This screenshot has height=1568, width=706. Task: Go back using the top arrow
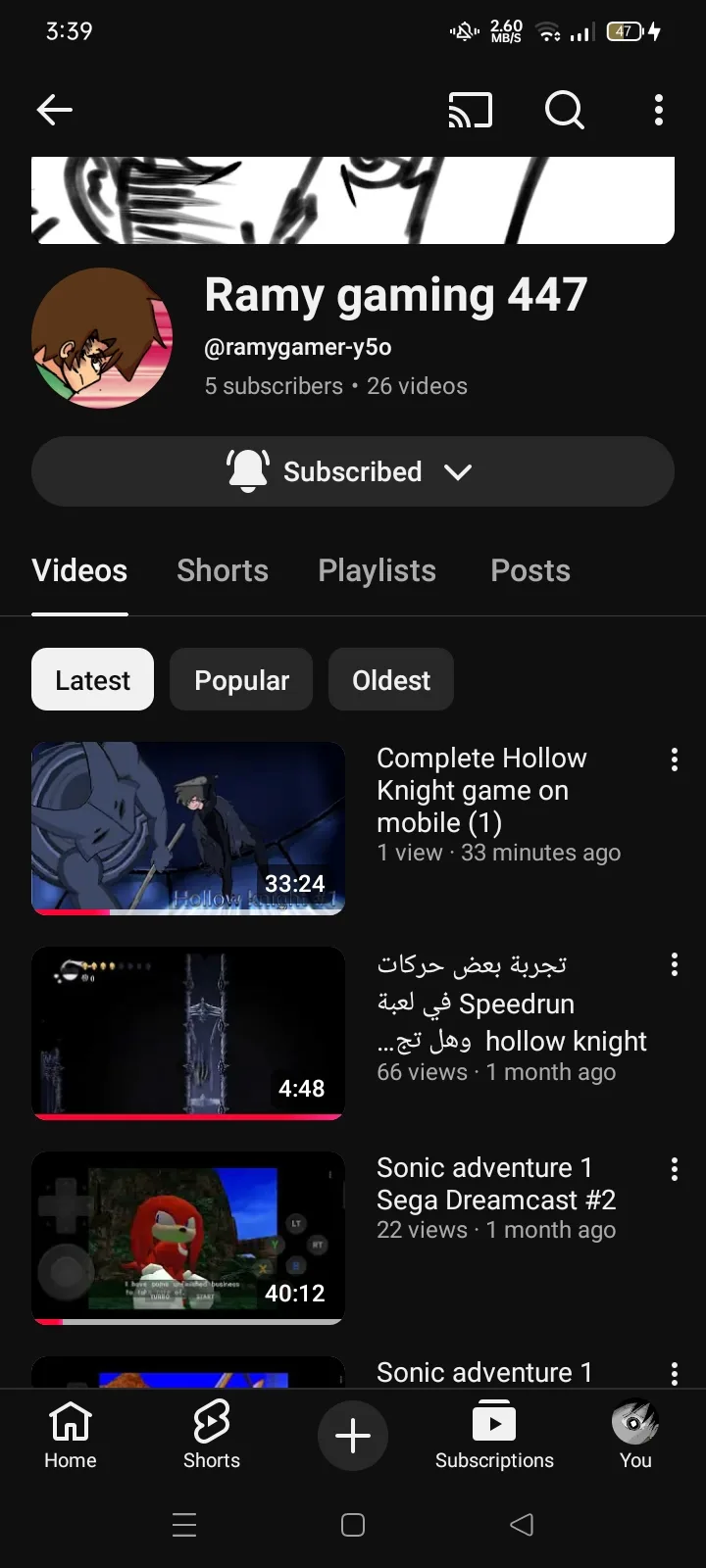pyautogui.click(x=55, y=110)
